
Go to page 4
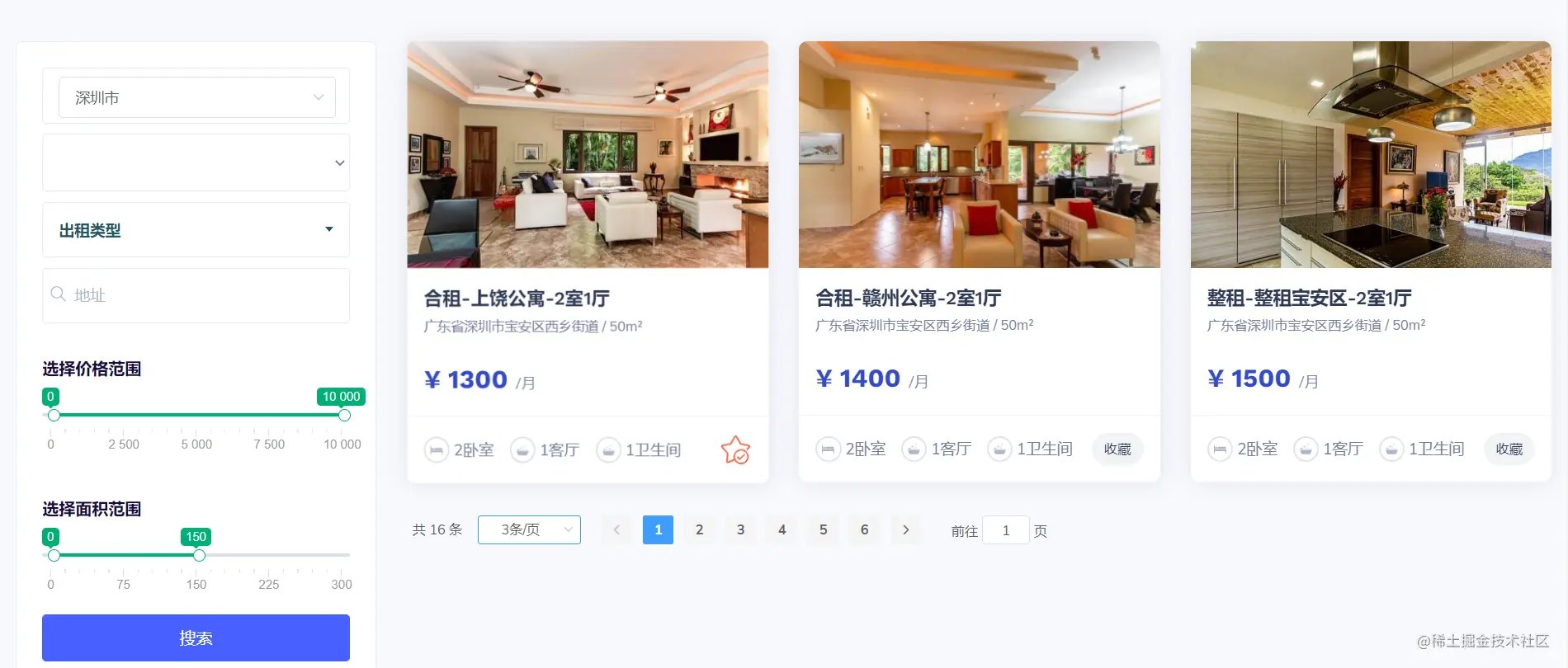782,529
